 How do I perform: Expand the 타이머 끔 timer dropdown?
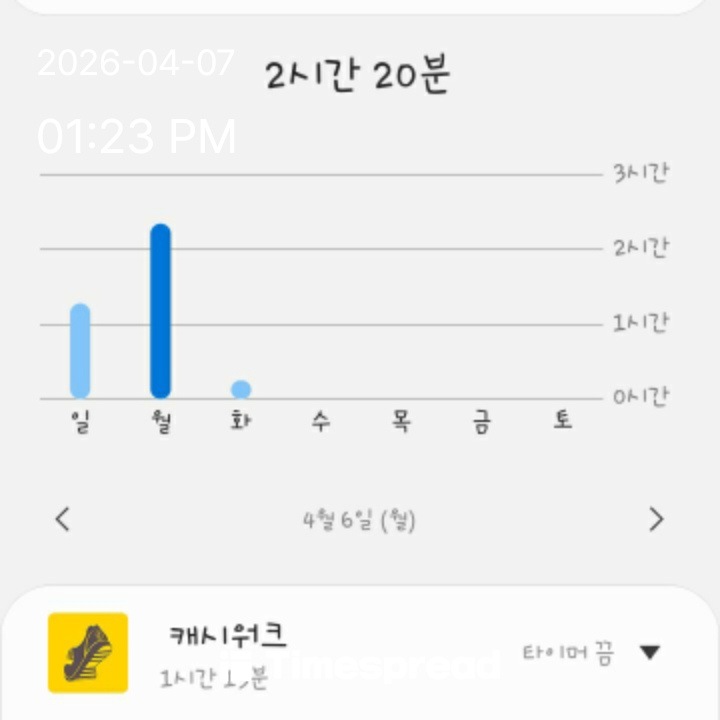click(x=649, y=653)
